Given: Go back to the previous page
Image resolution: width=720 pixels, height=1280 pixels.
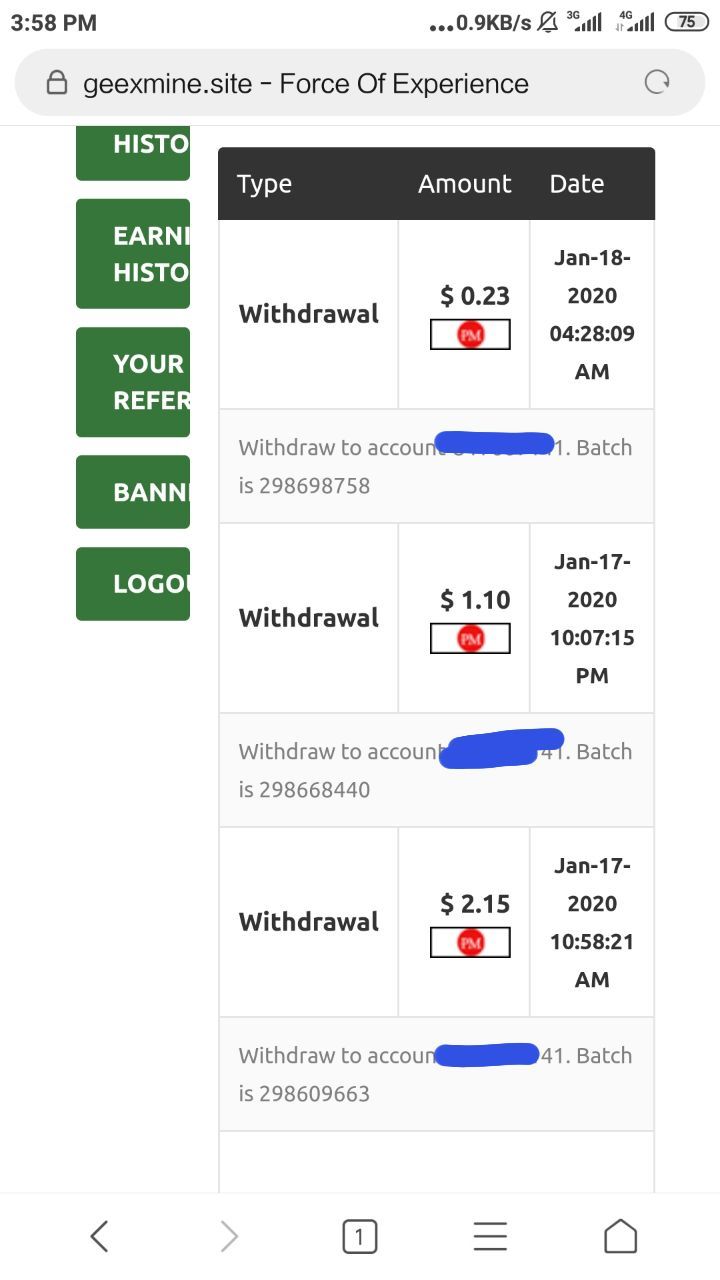Looking at the screenshot, I should click(99, 1237).
